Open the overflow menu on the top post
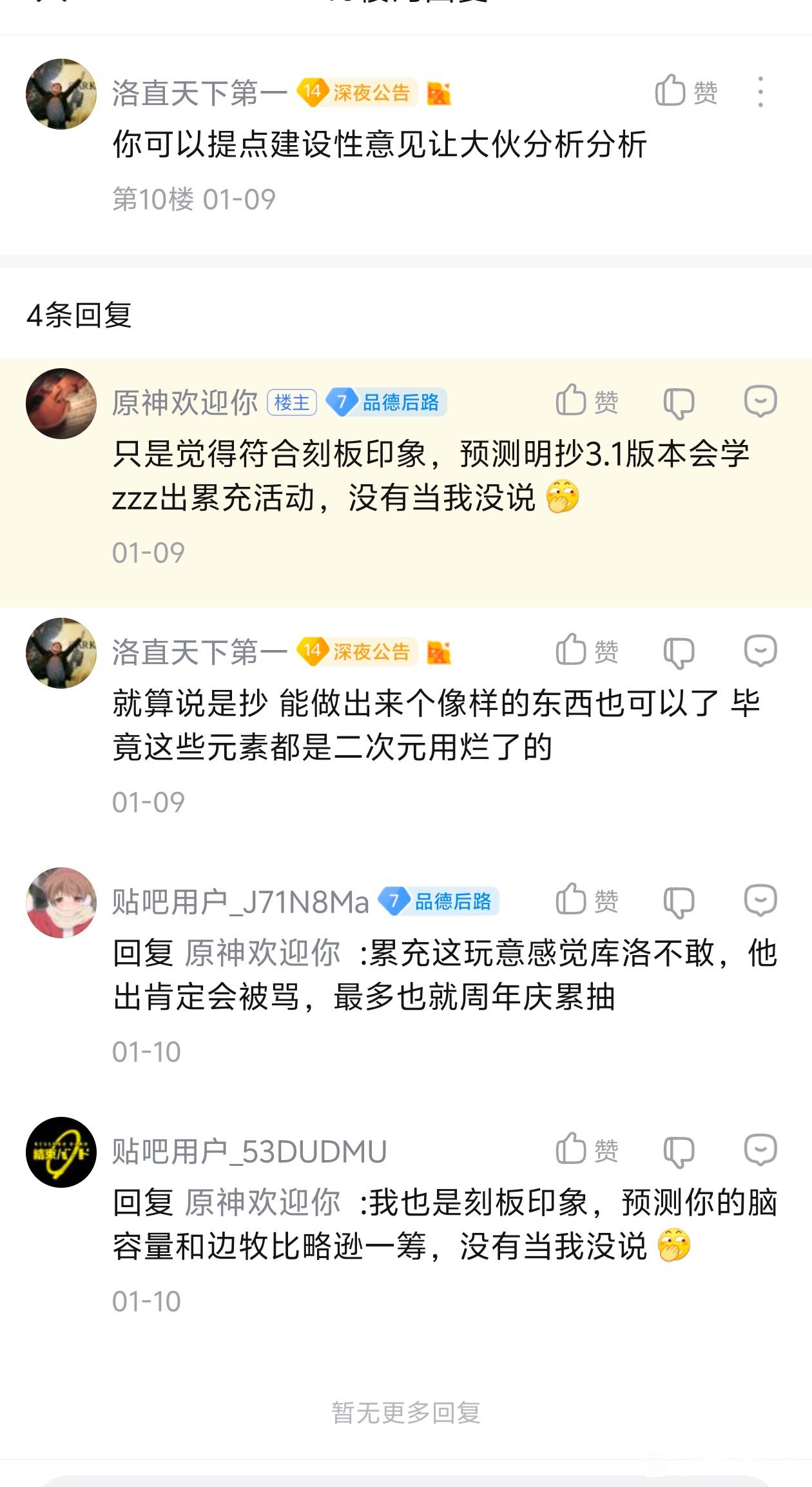 click(x=760, y=92)
